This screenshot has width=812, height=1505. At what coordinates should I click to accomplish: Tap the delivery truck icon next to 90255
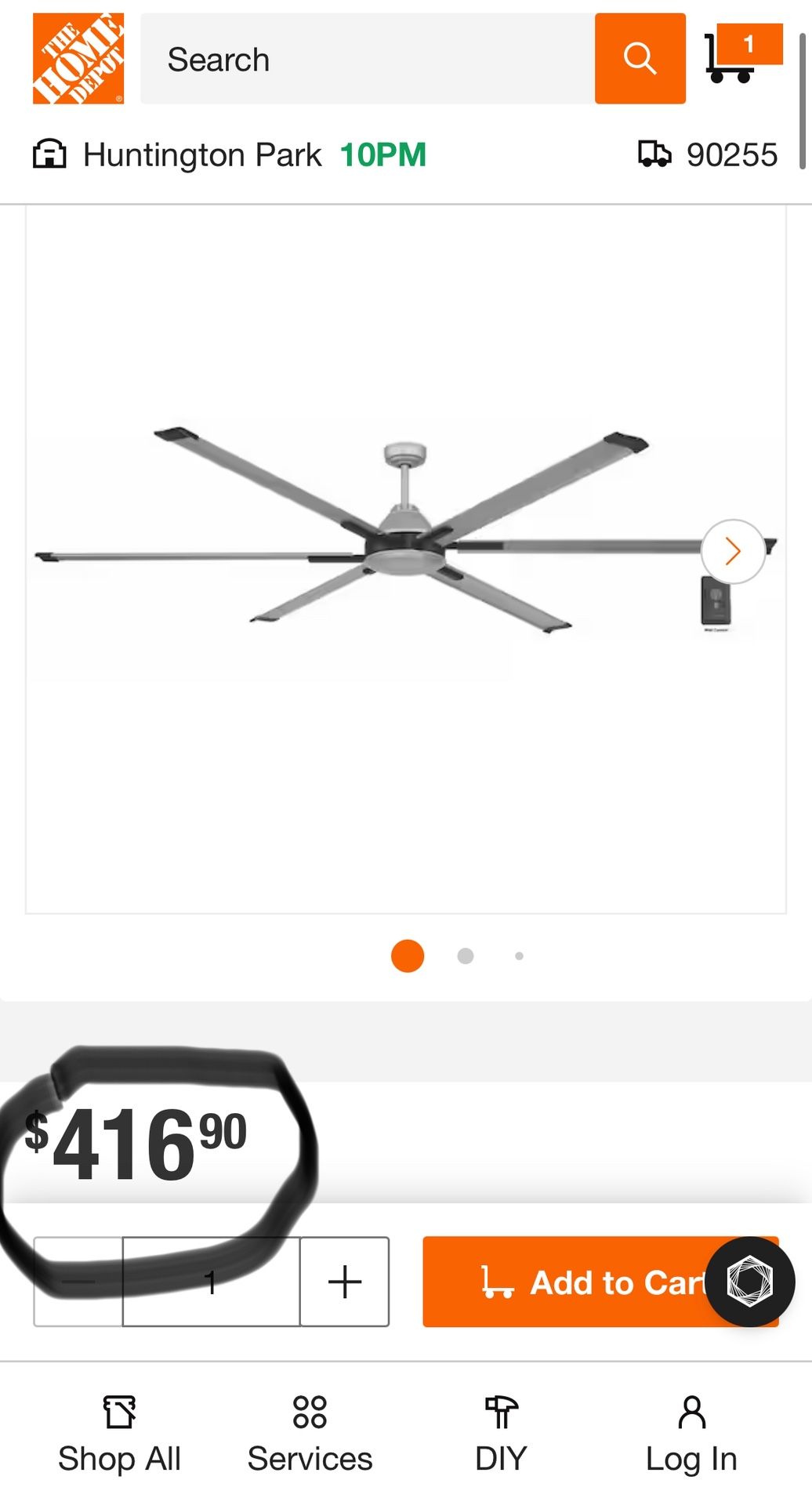655,154
